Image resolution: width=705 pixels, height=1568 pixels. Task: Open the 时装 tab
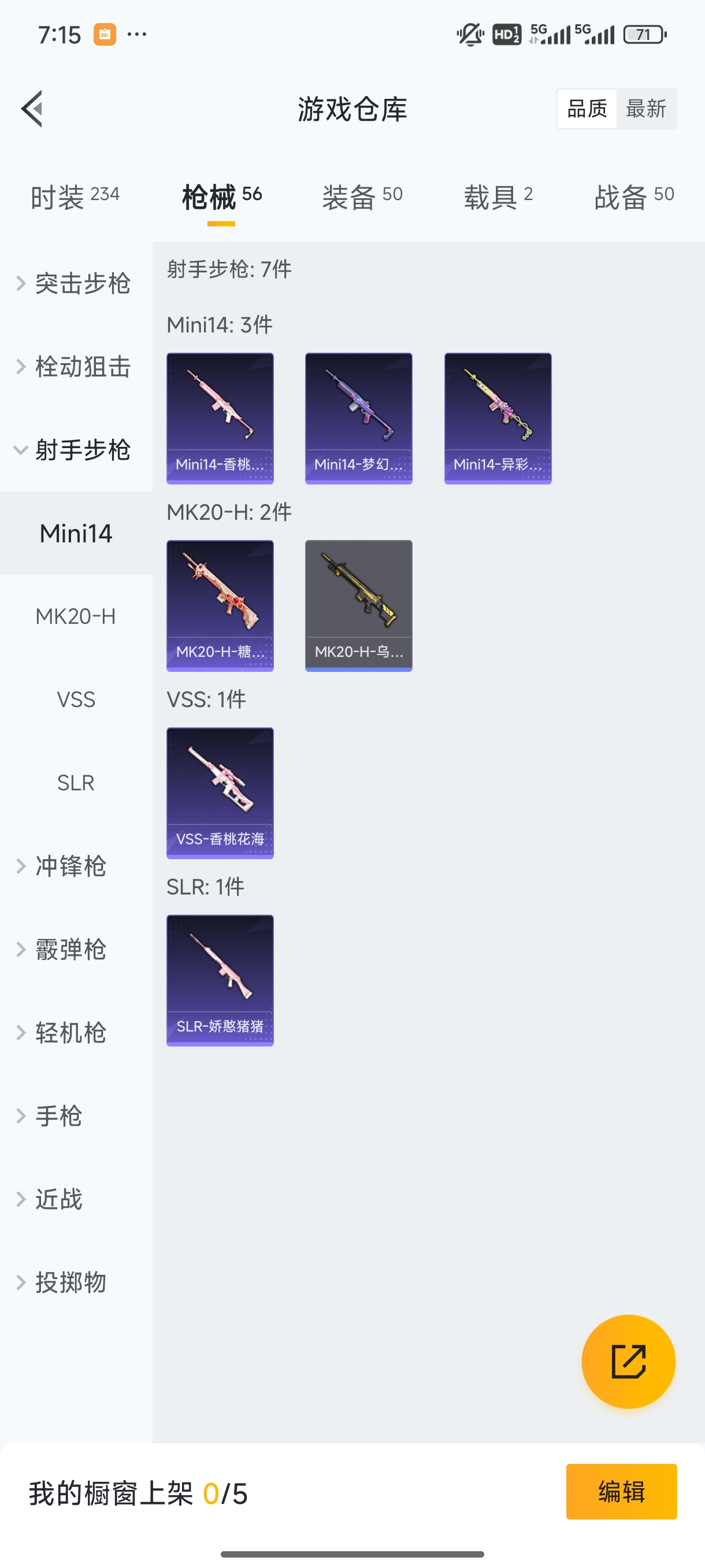[74, 196]
